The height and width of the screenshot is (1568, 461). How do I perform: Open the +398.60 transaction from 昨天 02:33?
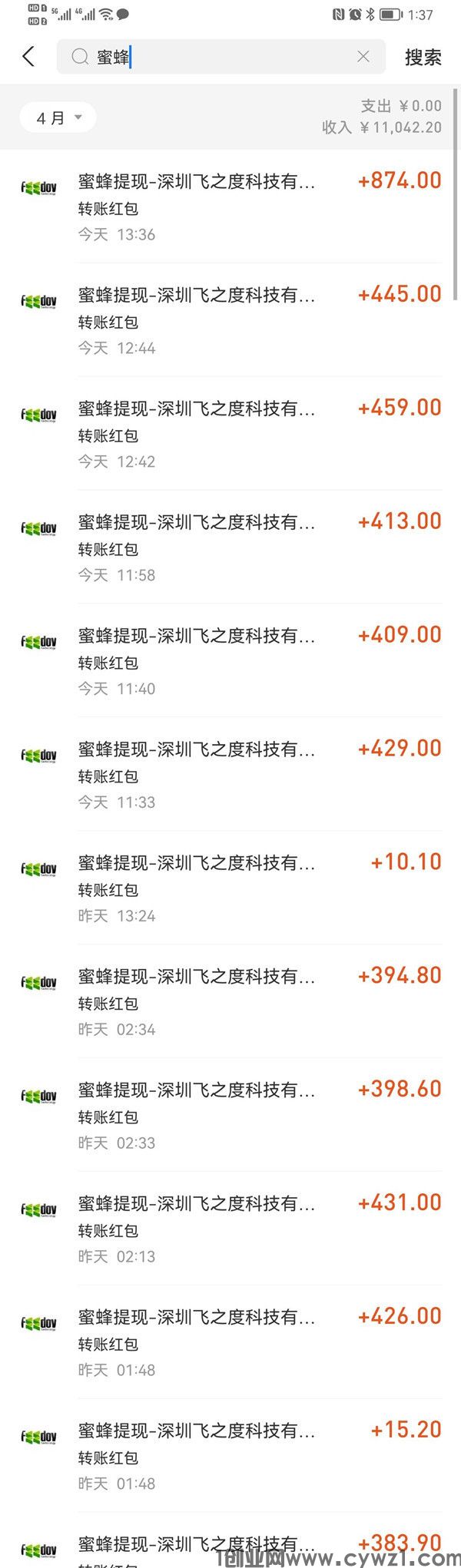point(230,1116)
